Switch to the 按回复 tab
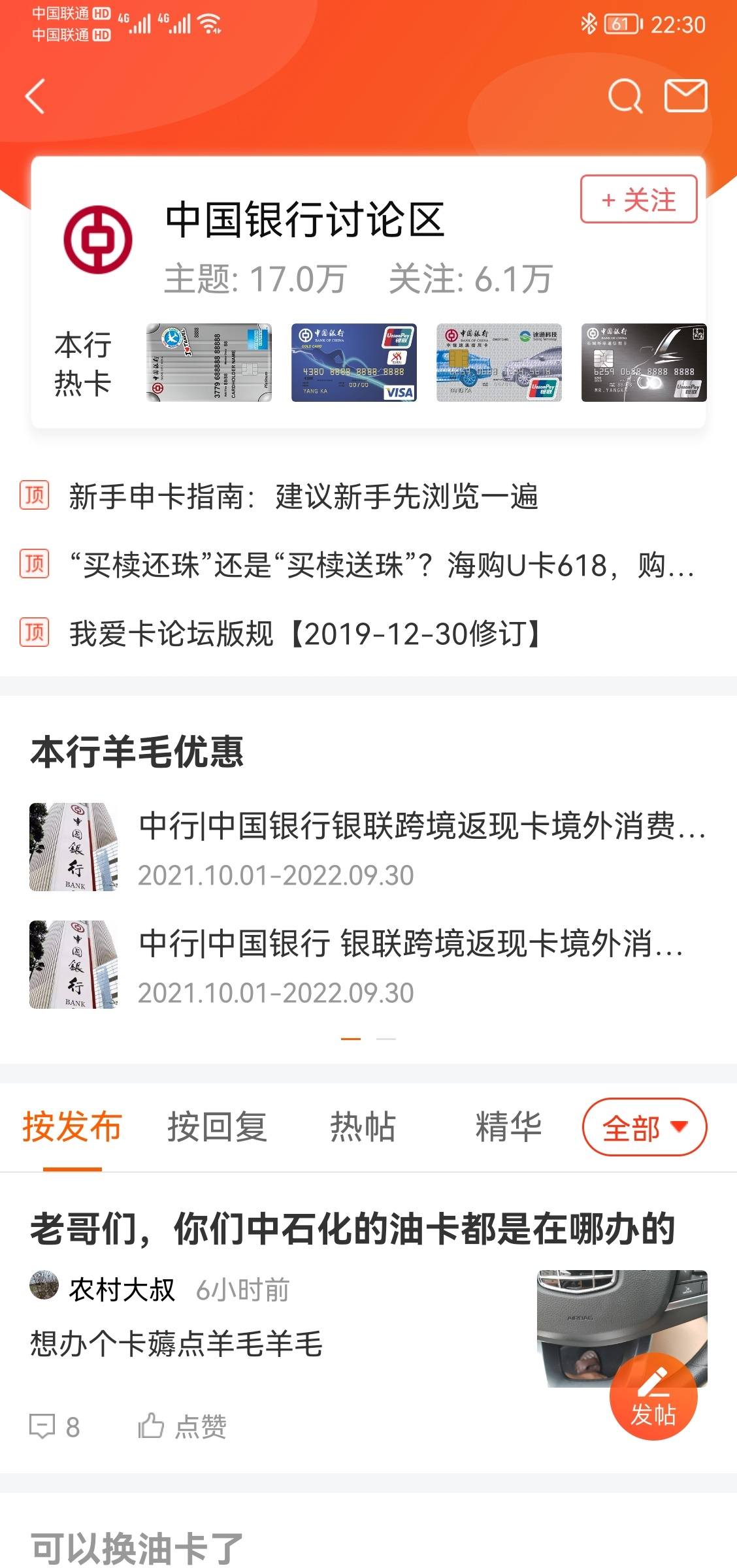 217,1127
